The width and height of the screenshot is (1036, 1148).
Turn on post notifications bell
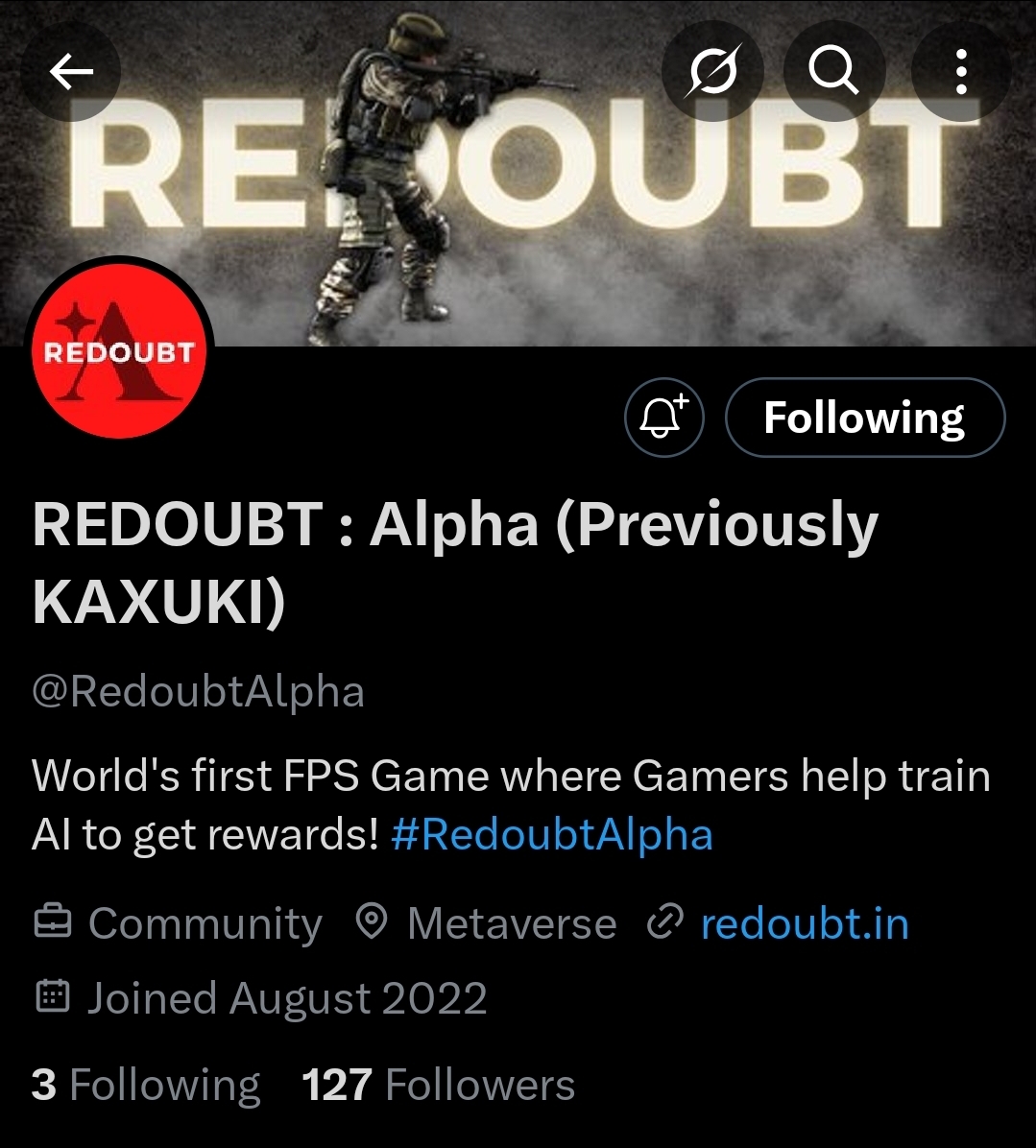664,418
